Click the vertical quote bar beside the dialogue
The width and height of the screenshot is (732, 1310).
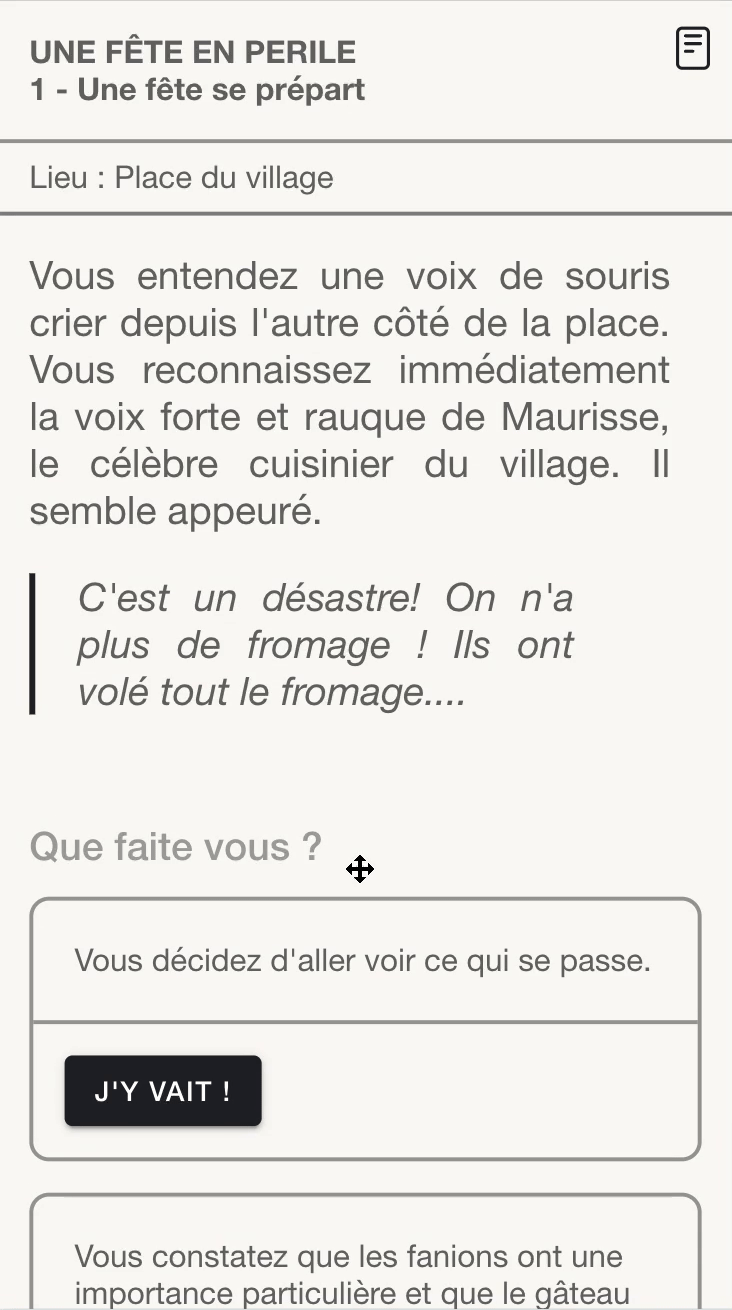pyautogui.click(x=32, y=643)
